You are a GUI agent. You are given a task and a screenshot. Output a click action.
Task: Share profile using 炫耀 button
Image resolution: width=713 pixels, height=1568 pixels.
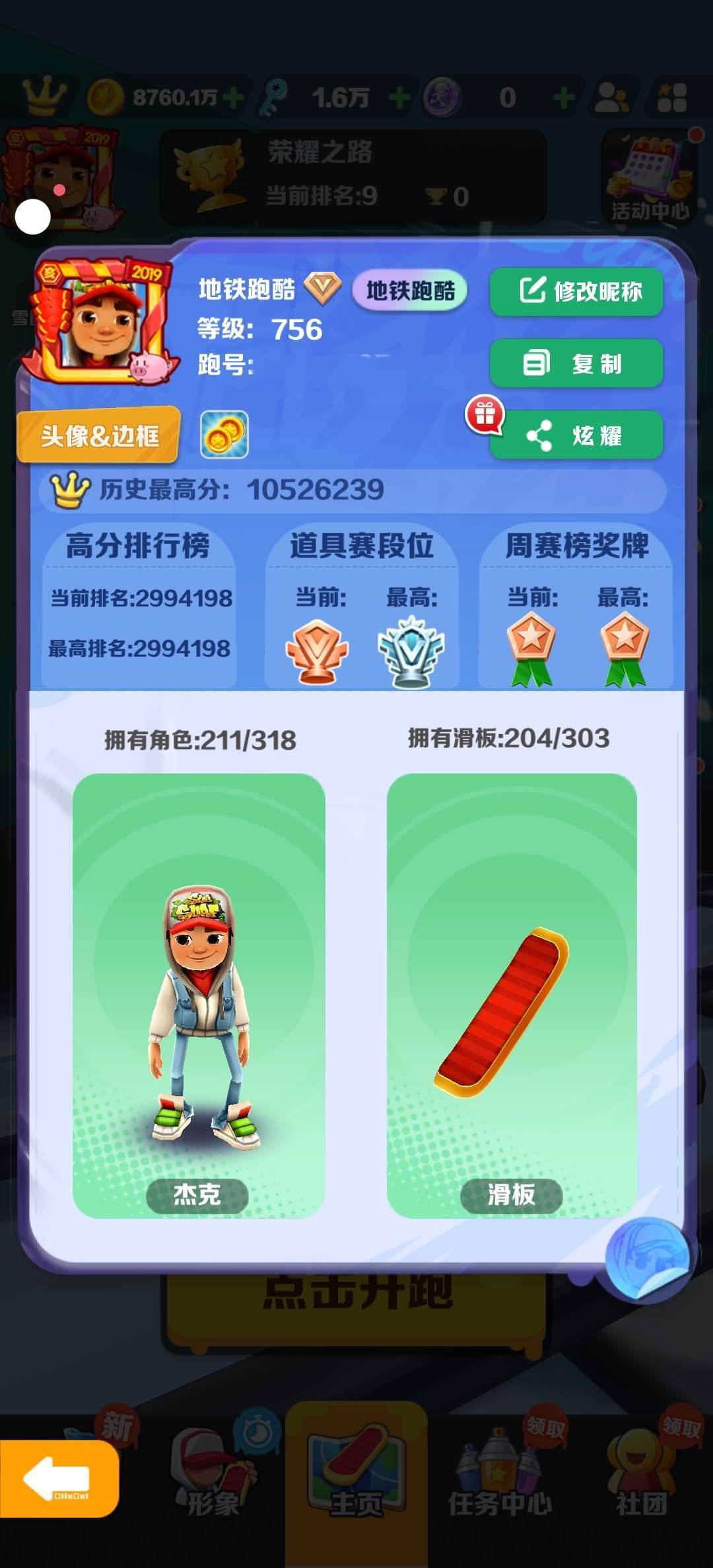pos(576,435)
